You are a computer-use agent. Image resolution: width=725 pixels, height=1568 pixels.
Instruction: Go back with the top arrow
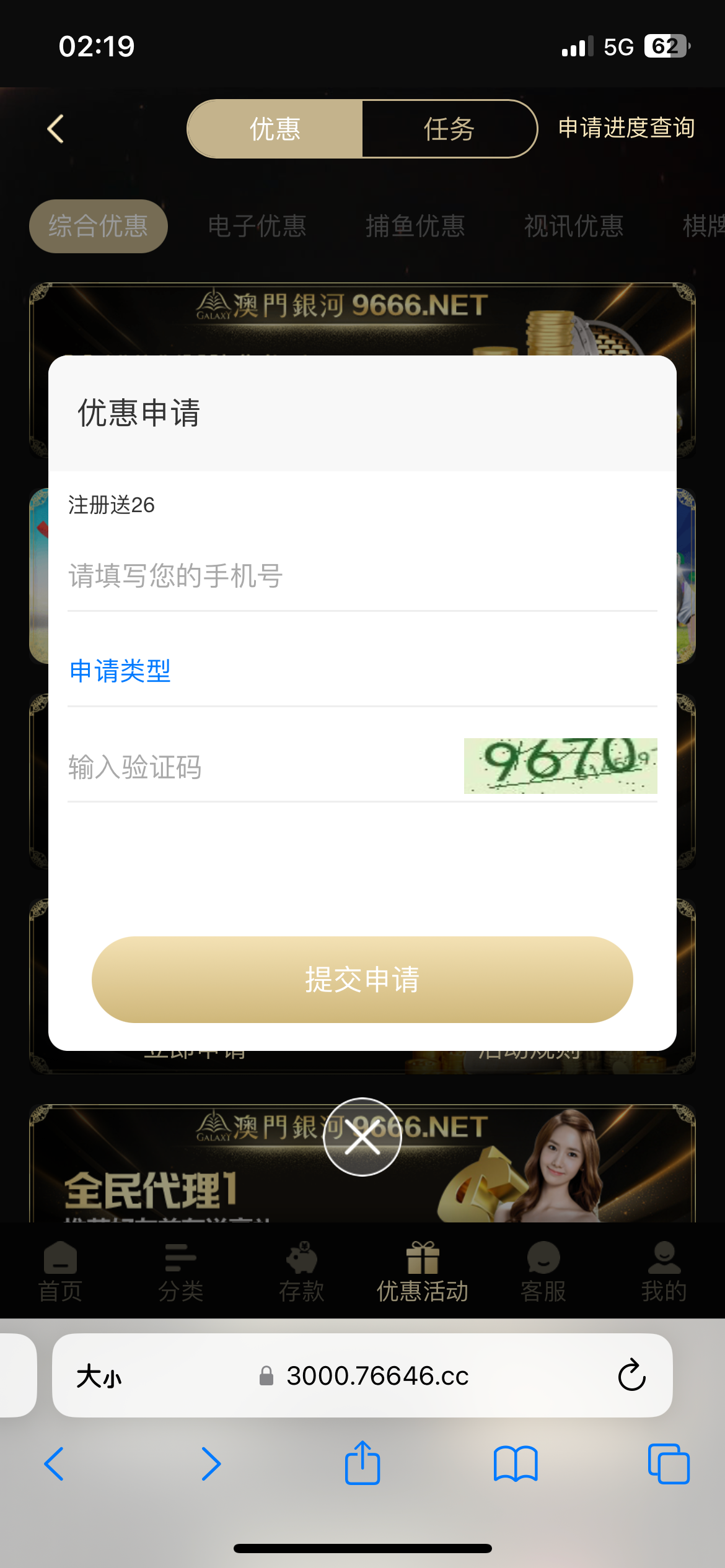click(56, 129)
